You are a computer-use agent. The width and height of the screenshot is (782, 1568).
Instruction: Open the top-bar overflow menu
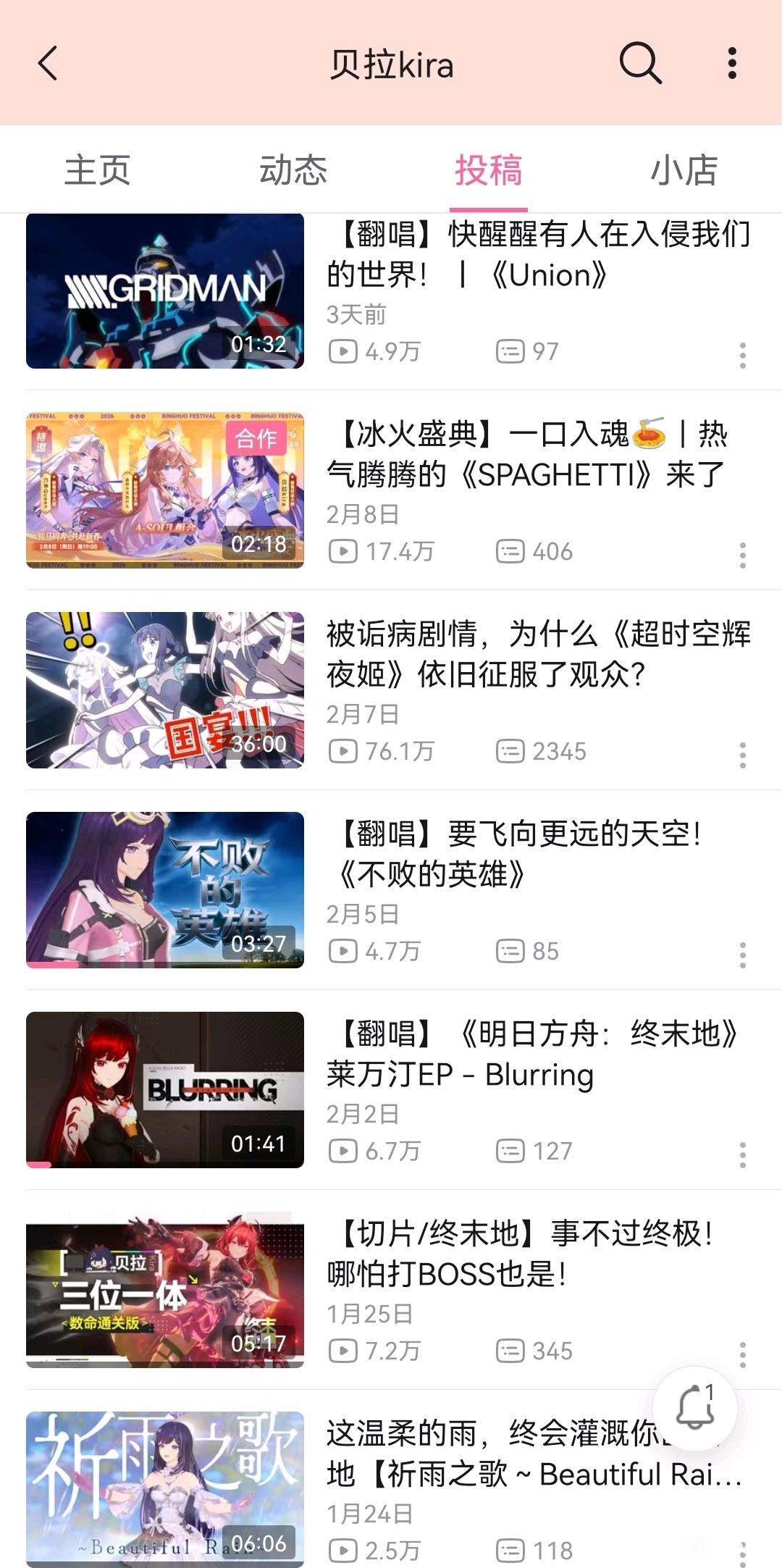732,64
